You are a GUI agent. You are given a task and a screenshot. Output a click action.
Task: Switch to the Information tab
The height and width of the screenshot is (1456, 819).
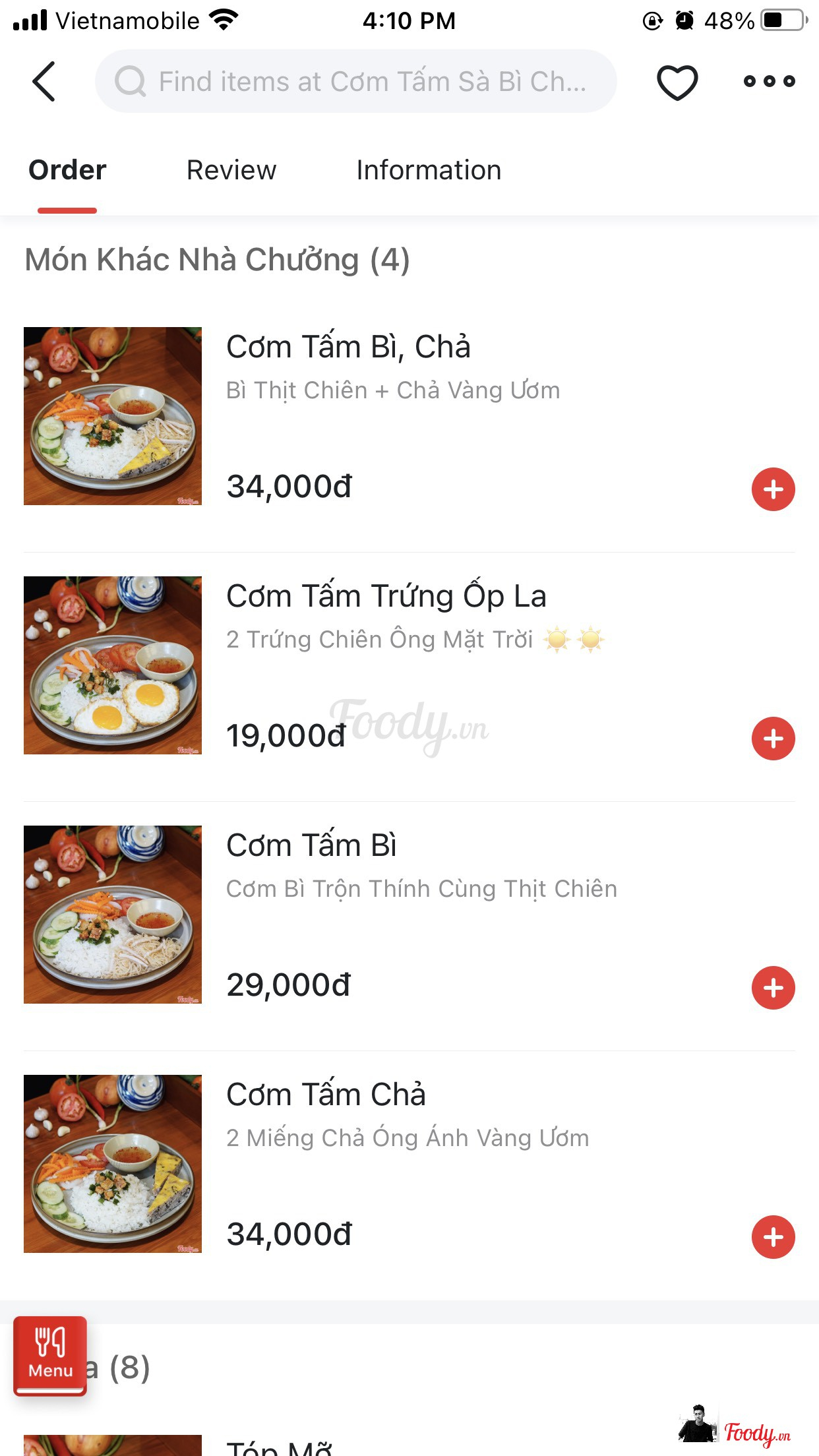[429, 170]
